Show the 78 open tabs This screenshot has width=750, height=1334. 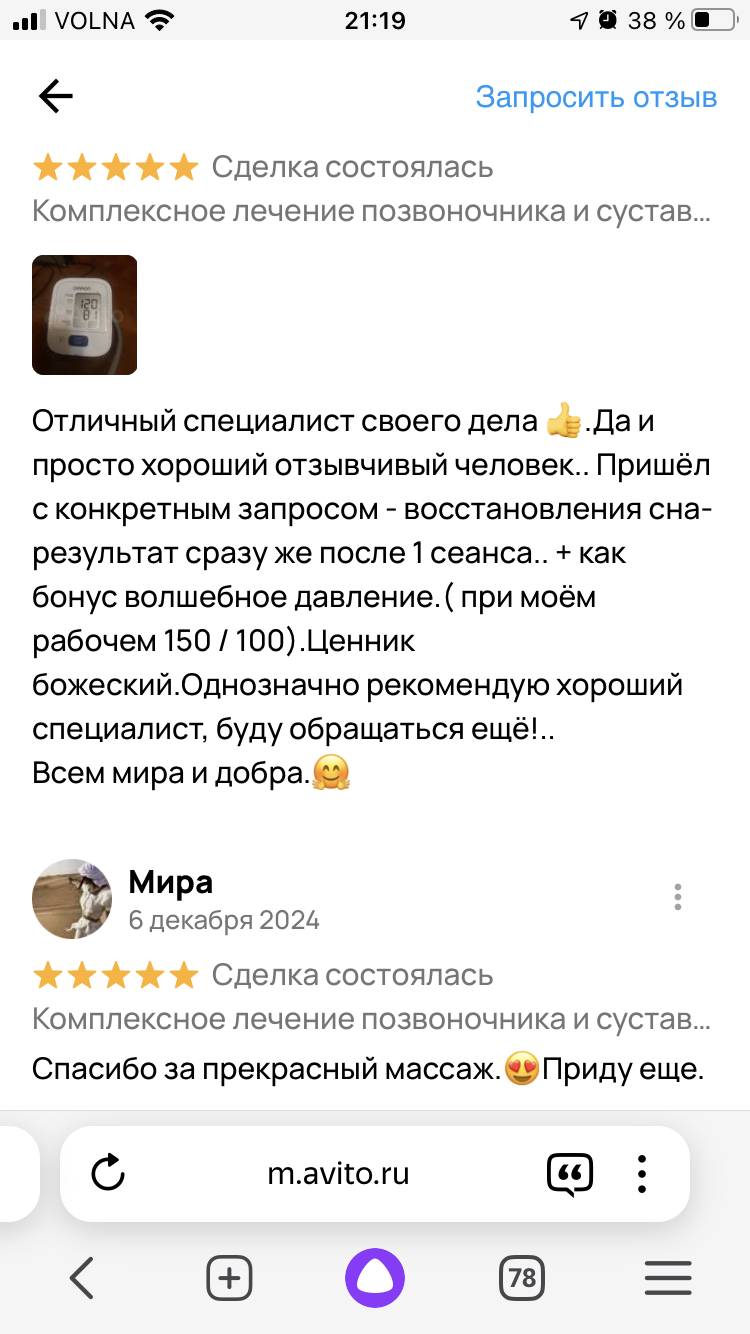(x=521, y=1278)
